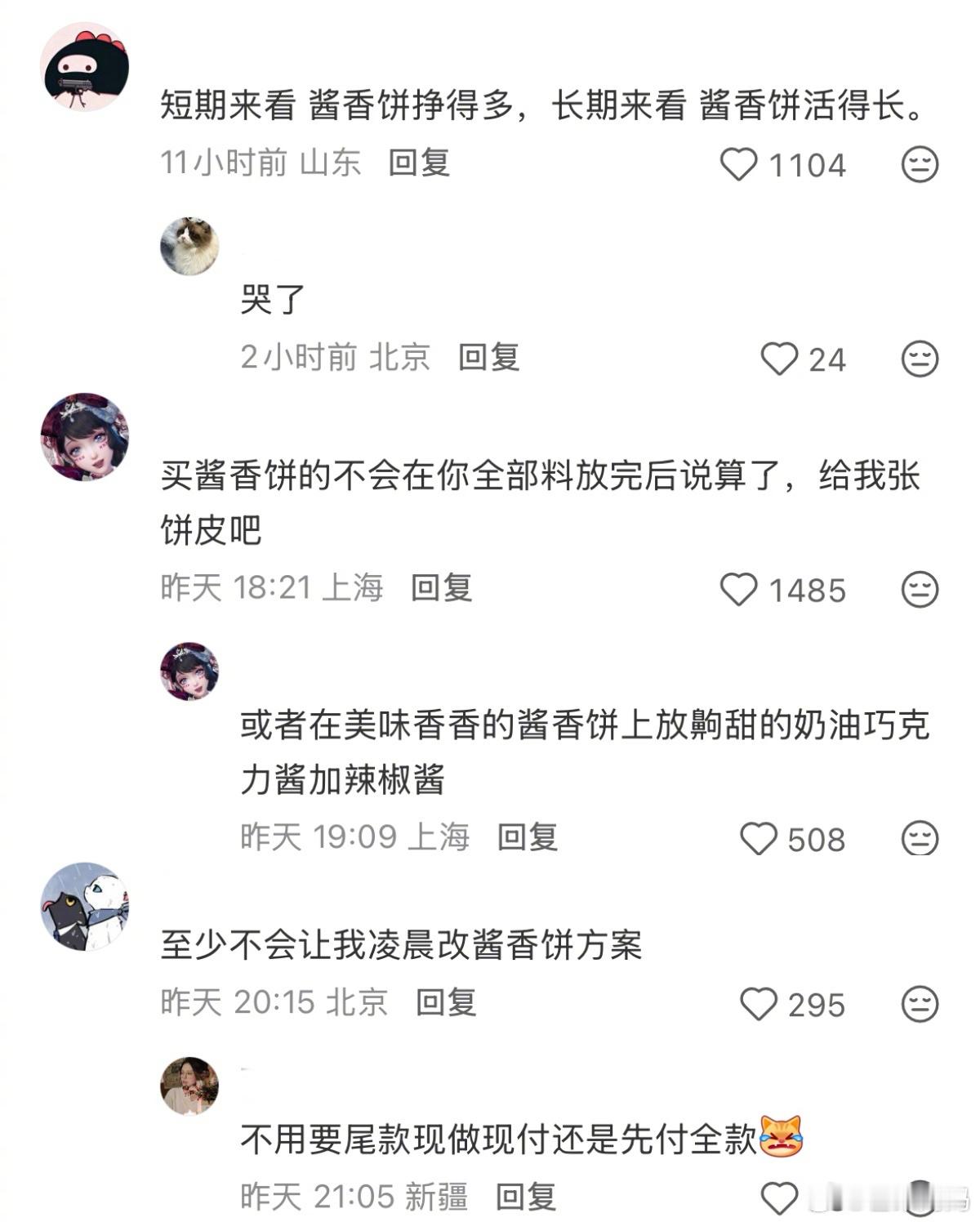Click the avatar of the bottom 新疆 commenter
The height and width of the screenshot is (1222, 980).
click(x=189, y=1084)
